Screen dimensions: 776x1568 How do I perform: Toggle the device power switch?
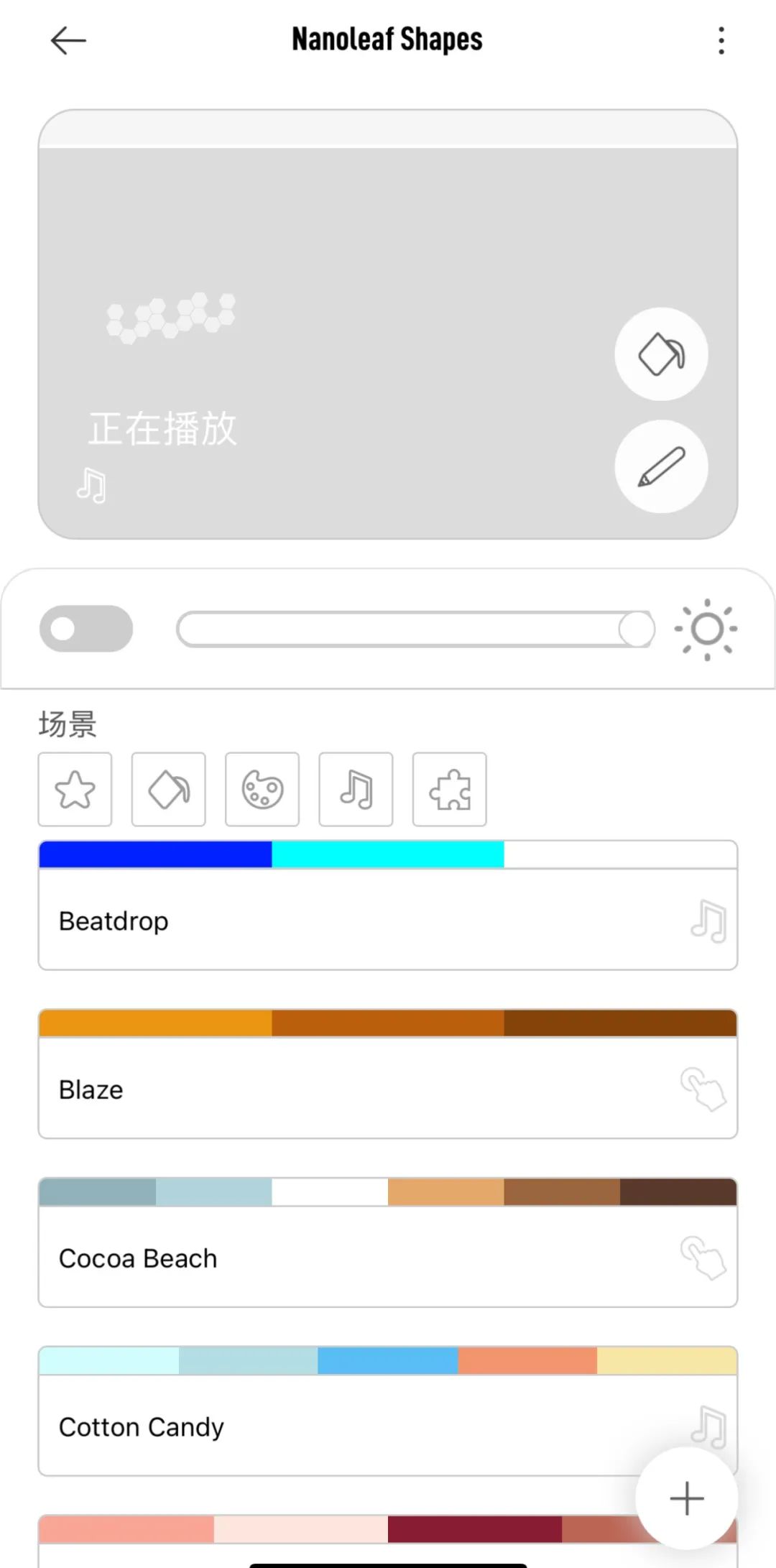pos(86,629)
